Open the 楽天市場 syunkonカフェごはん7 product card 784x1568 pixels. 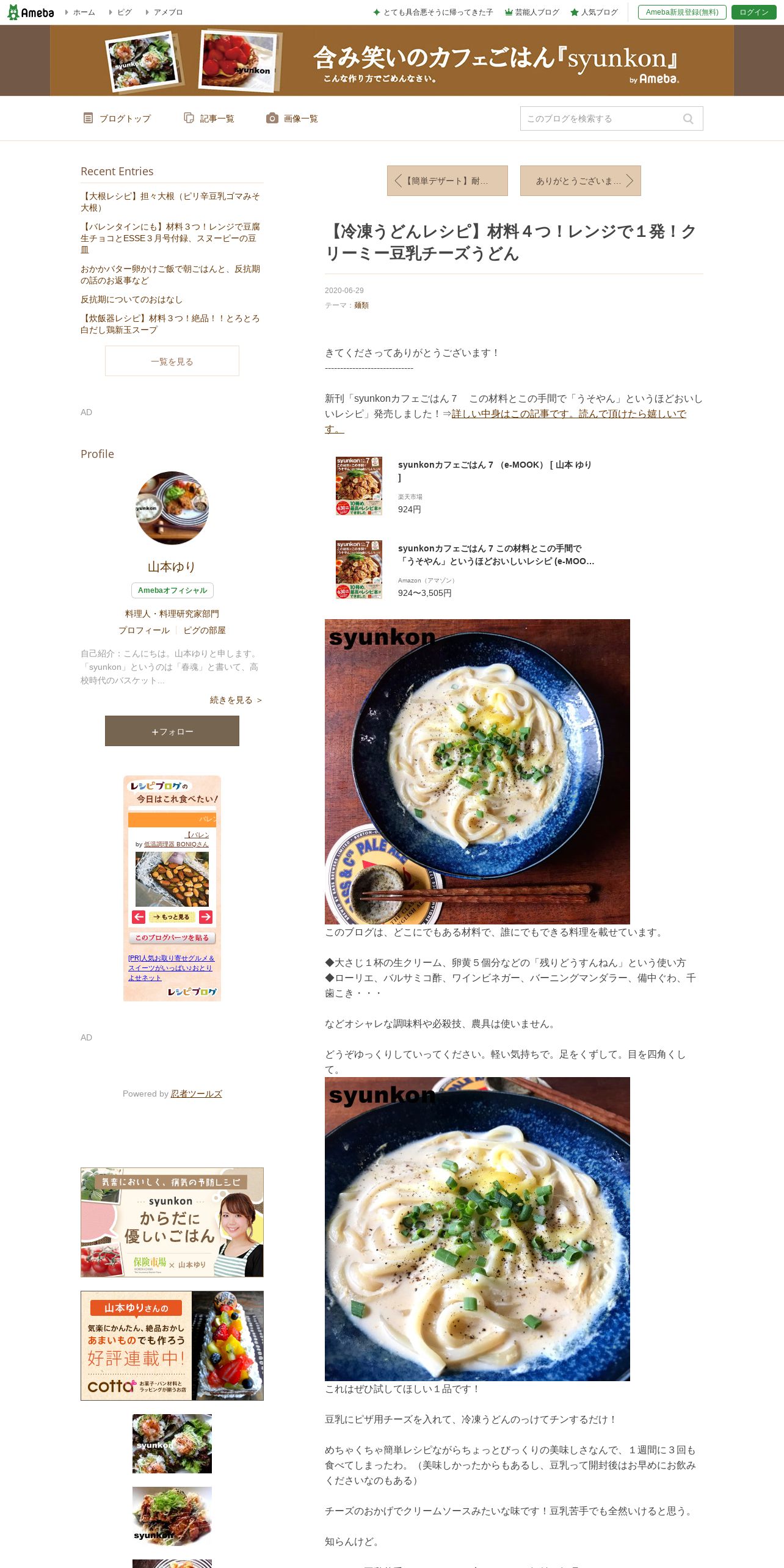pyautogui.click(x=465, y=486)
